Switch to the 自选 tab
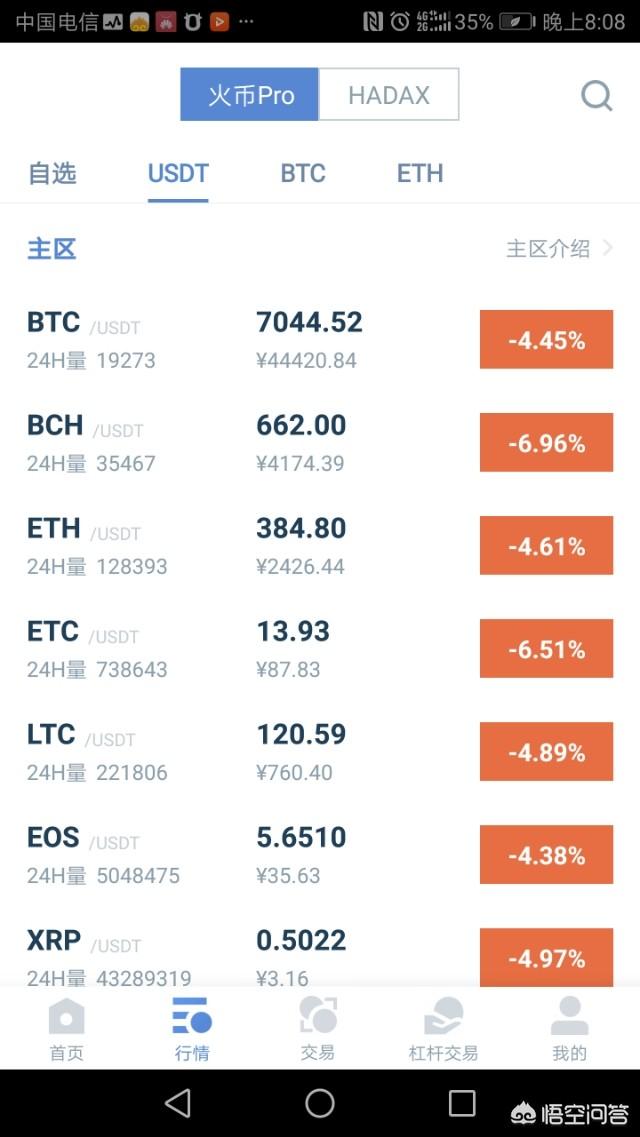Screen dimensions: 640x1137 52,173
